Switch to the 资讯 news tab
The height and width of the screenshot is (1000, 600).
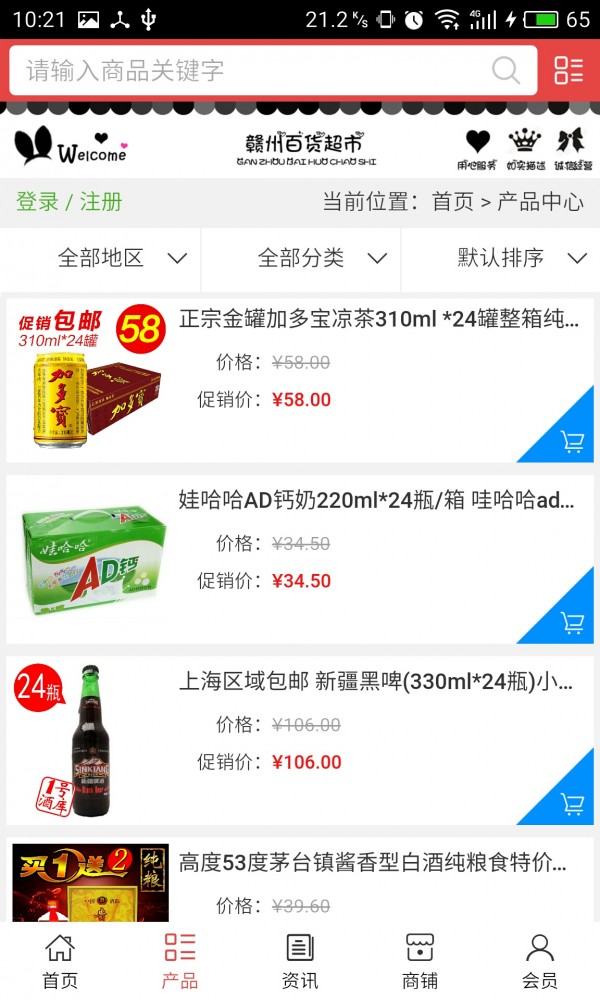pos(300,961)
